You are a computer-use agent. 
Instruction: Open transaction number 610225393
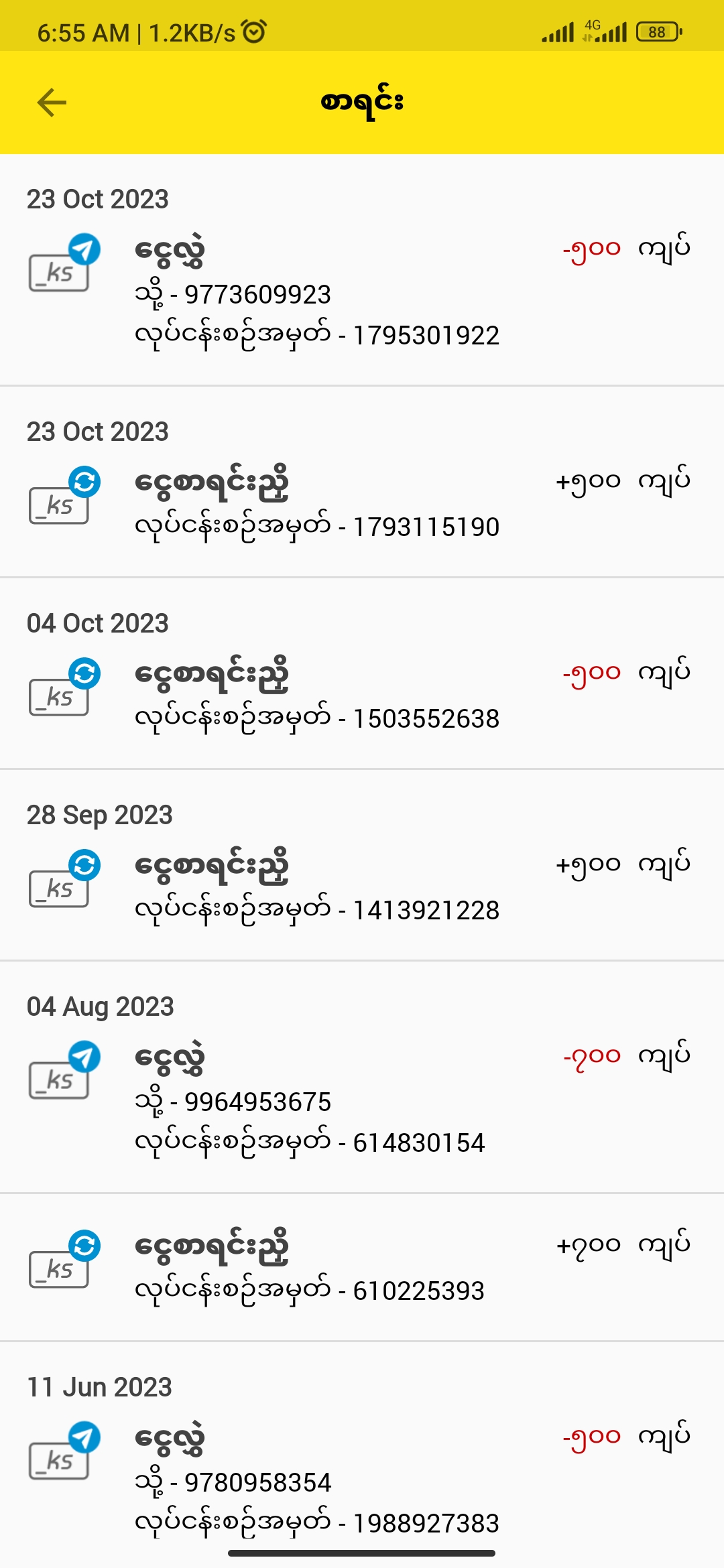362,1268
